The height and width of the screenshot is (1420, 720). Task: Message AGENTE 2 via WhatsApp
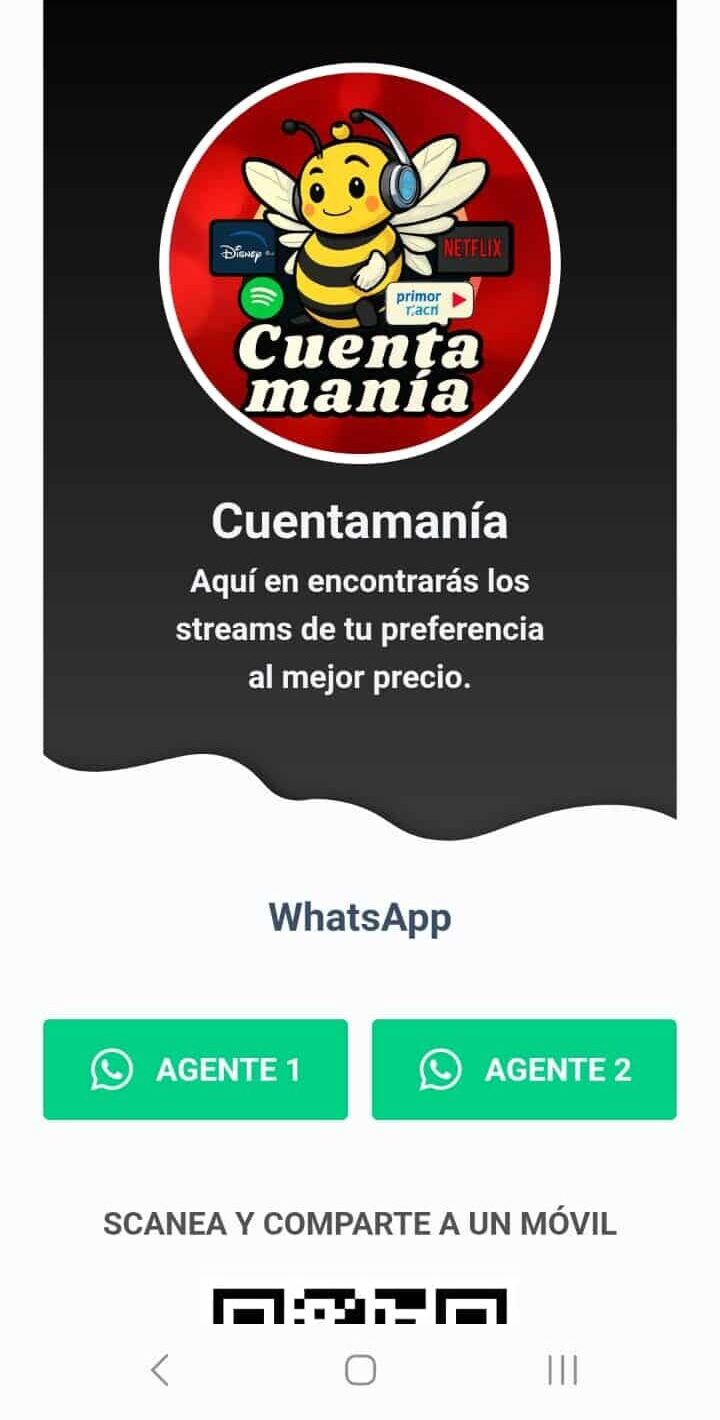click(524, 1069)
